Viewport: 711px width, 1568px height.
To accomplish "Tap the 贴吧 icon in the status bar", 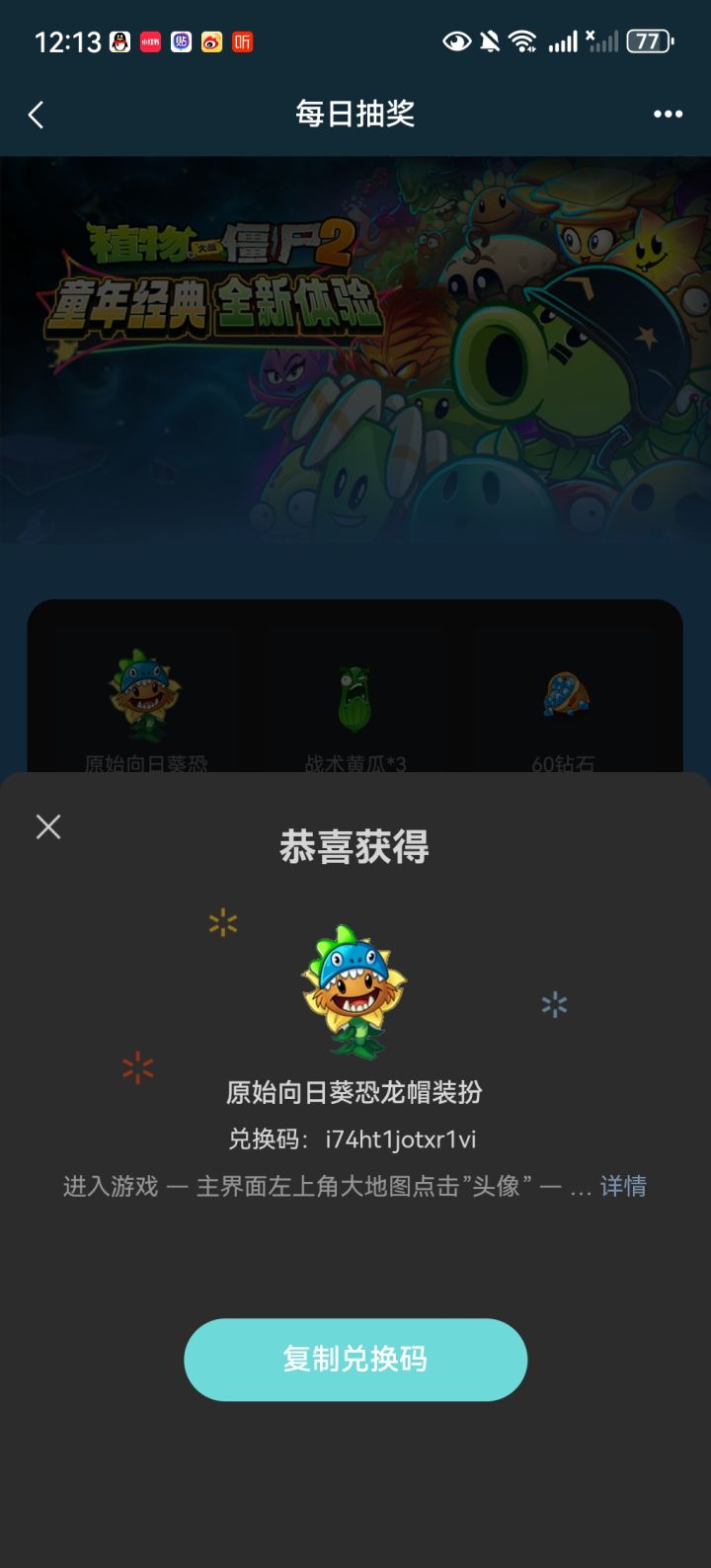I will pyautogui.click(x=179, y=41).
